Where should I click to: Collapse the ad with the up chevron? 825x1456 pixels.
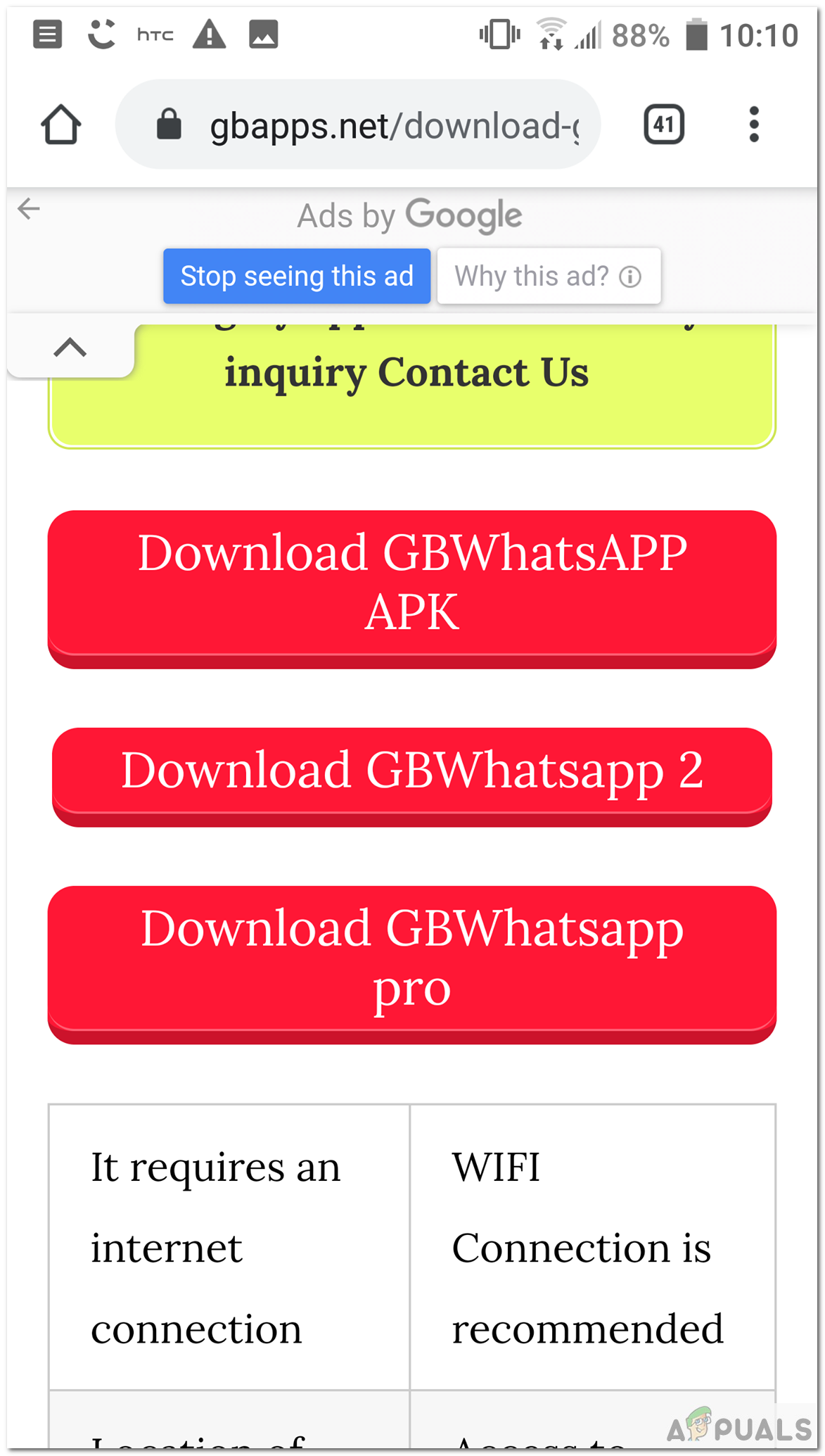point(70,347)
